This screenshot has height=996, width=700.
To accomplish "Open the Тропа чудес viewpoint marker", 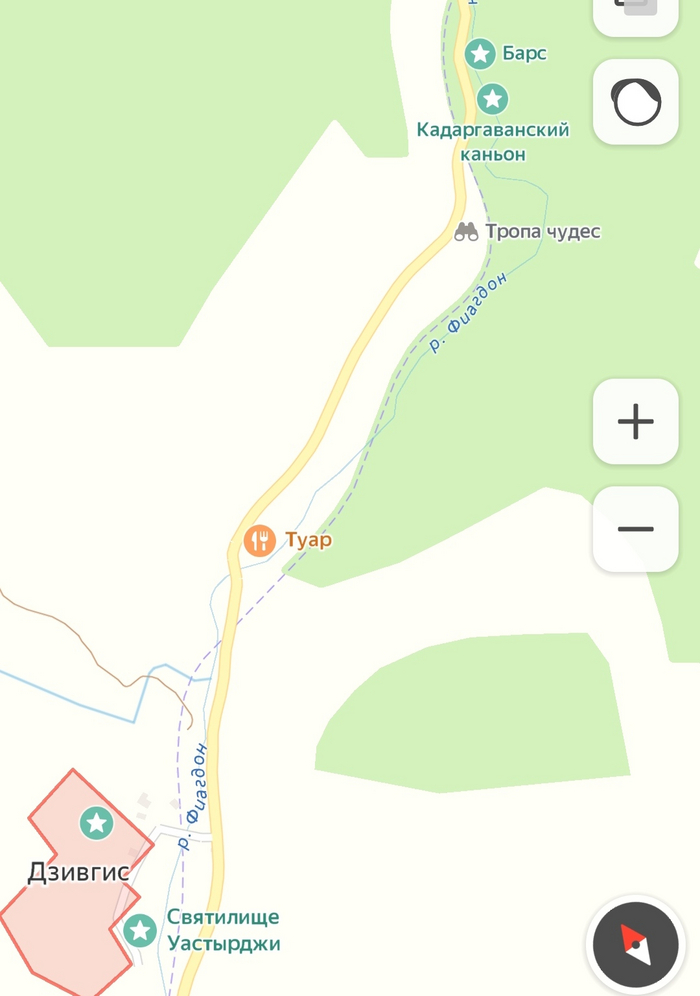I will pyautogui.click(x=466, y=232).
